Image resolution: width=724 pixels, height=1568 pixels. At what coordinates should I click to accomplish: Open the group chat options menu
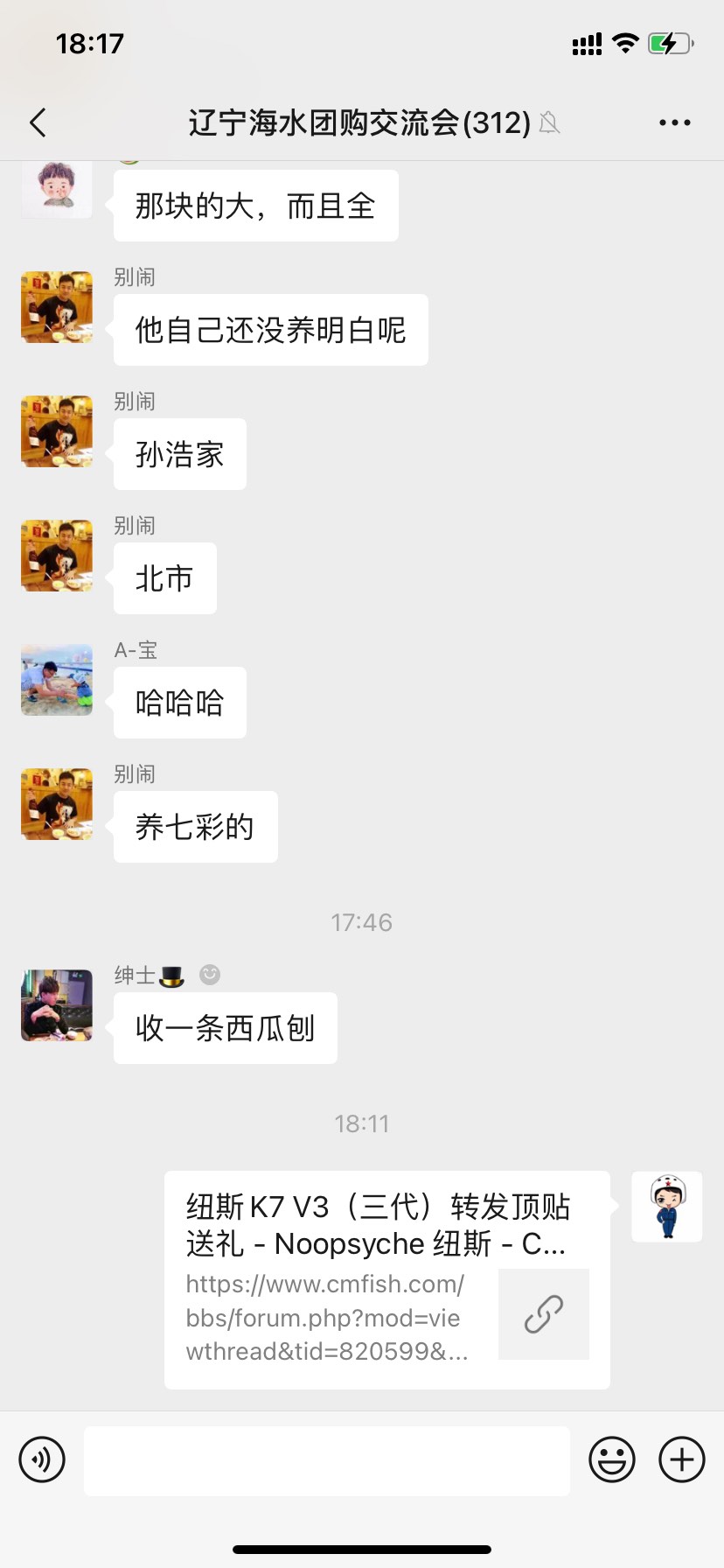(674, 123)
